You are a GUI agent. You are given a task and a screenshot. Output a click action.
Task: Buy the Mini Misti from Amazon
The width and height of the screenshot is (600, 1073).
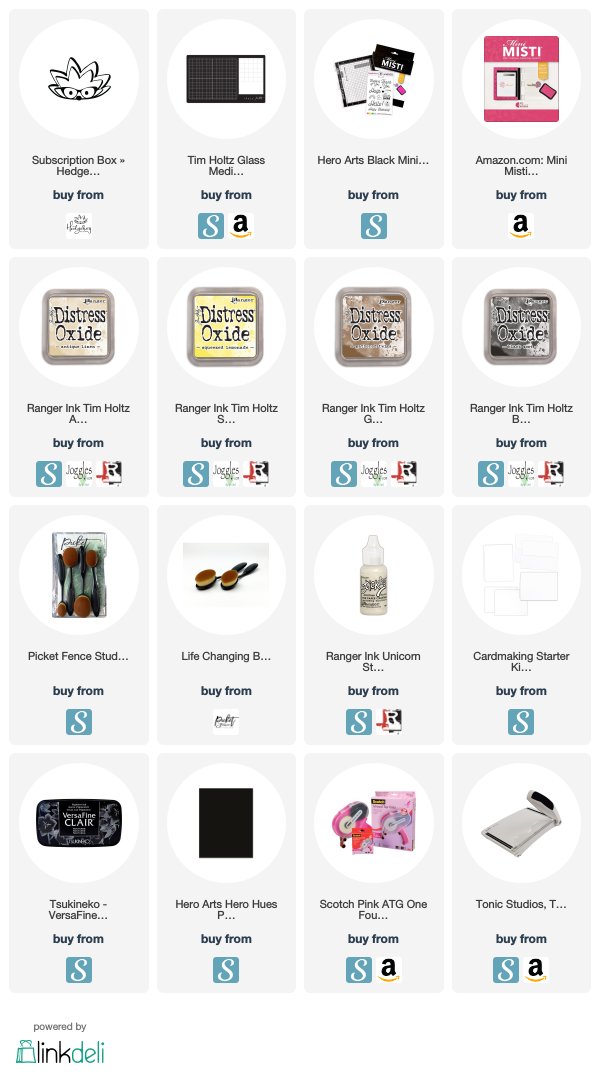click(521, 225)
